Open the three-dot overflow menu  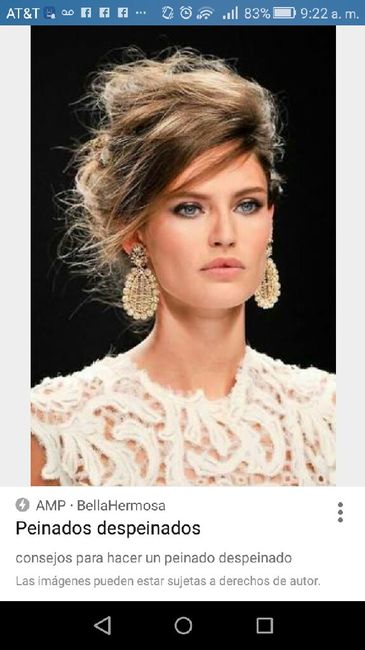pyautogui.click(x=340, y=512)
